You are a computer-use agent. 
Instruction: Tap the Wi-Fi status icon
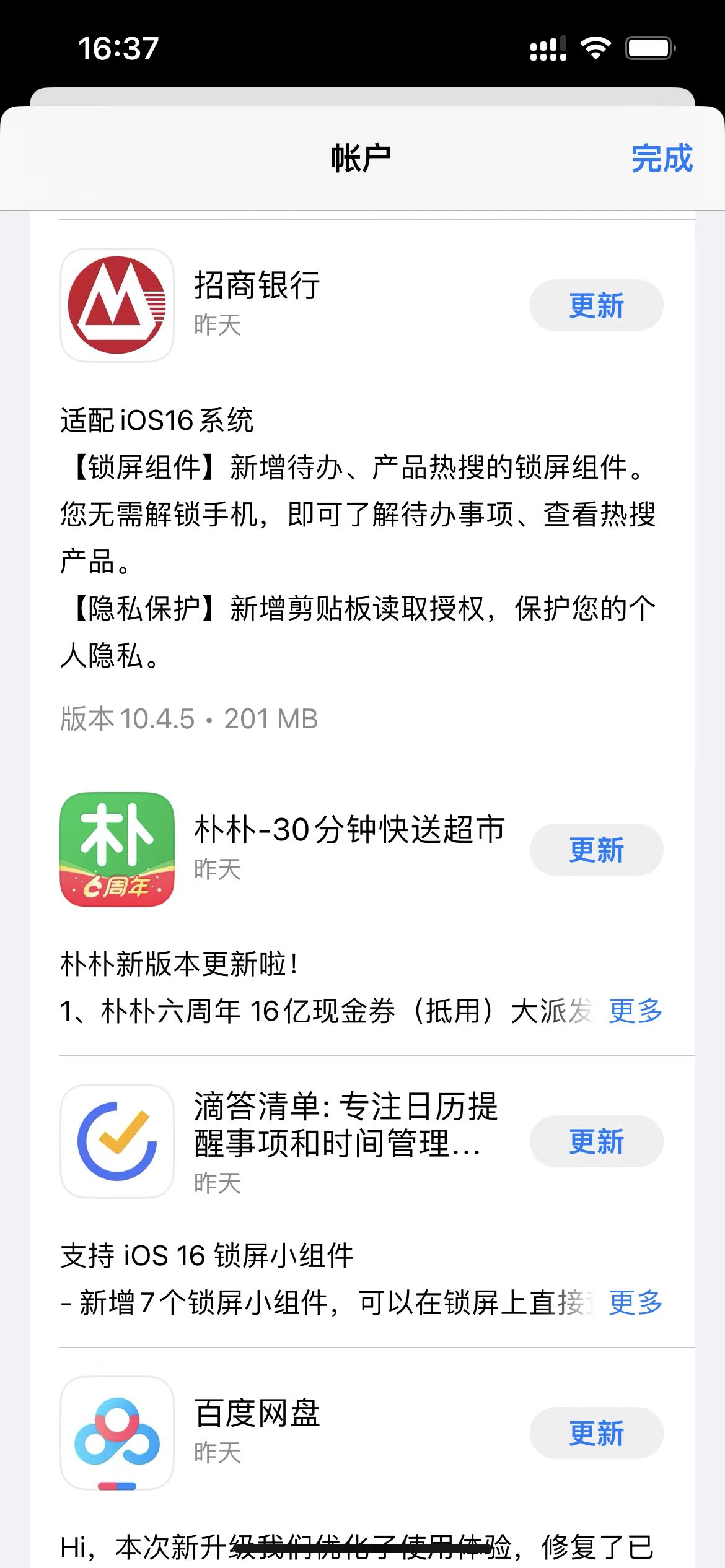(596, 48)
